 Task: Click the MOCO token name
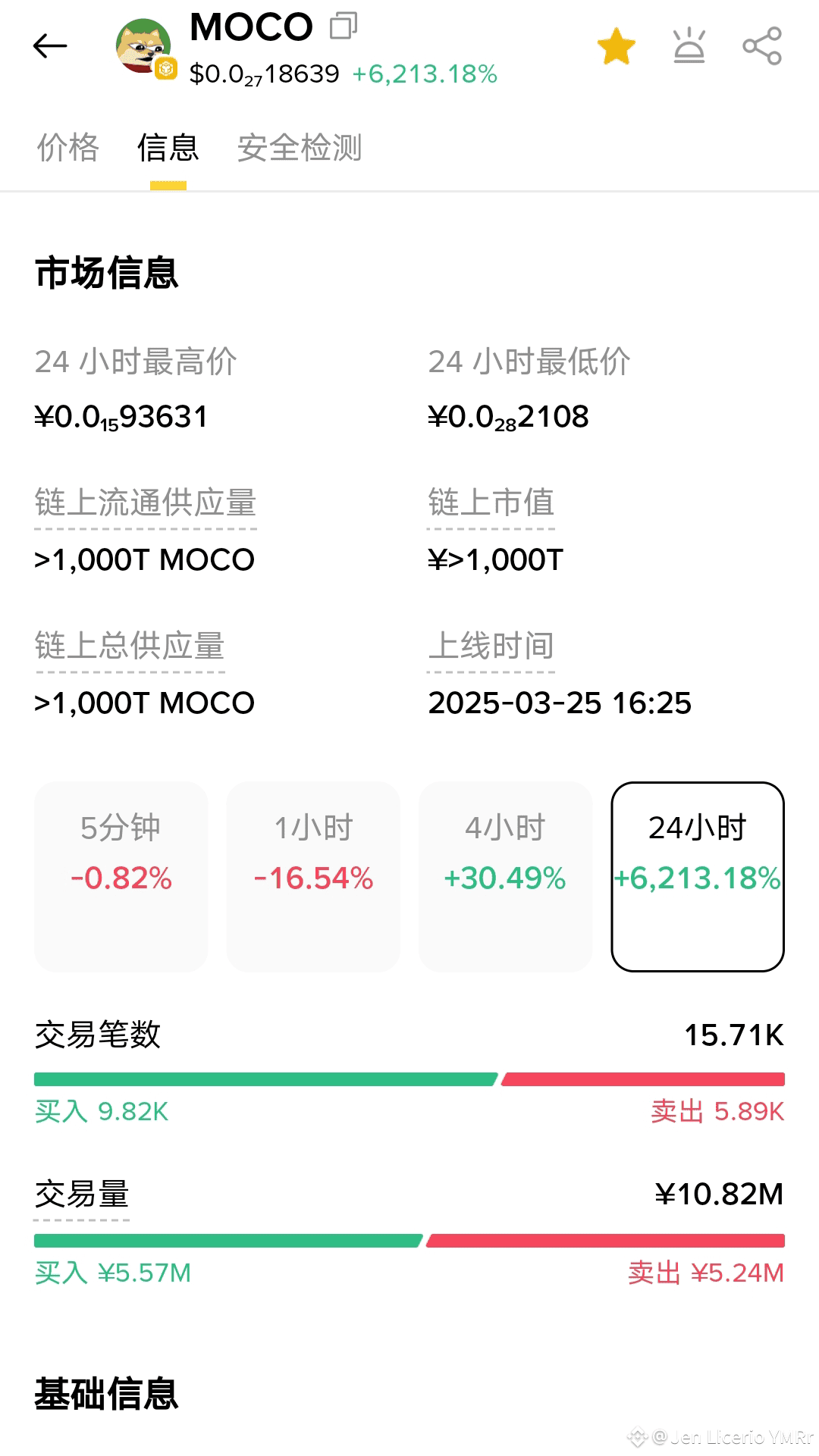coord(250,28)
